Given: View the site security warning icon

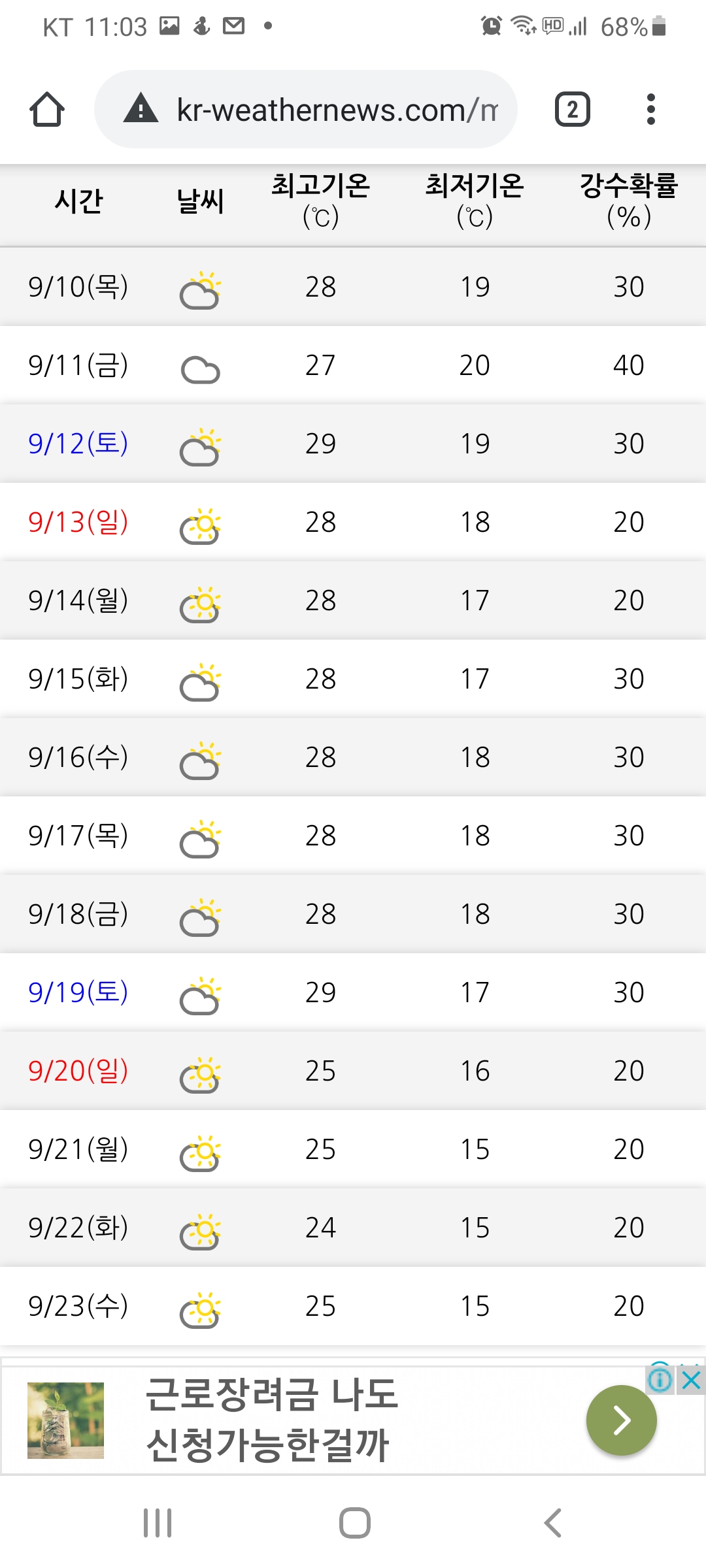Looking at the screenshot, I should point(141,109).
